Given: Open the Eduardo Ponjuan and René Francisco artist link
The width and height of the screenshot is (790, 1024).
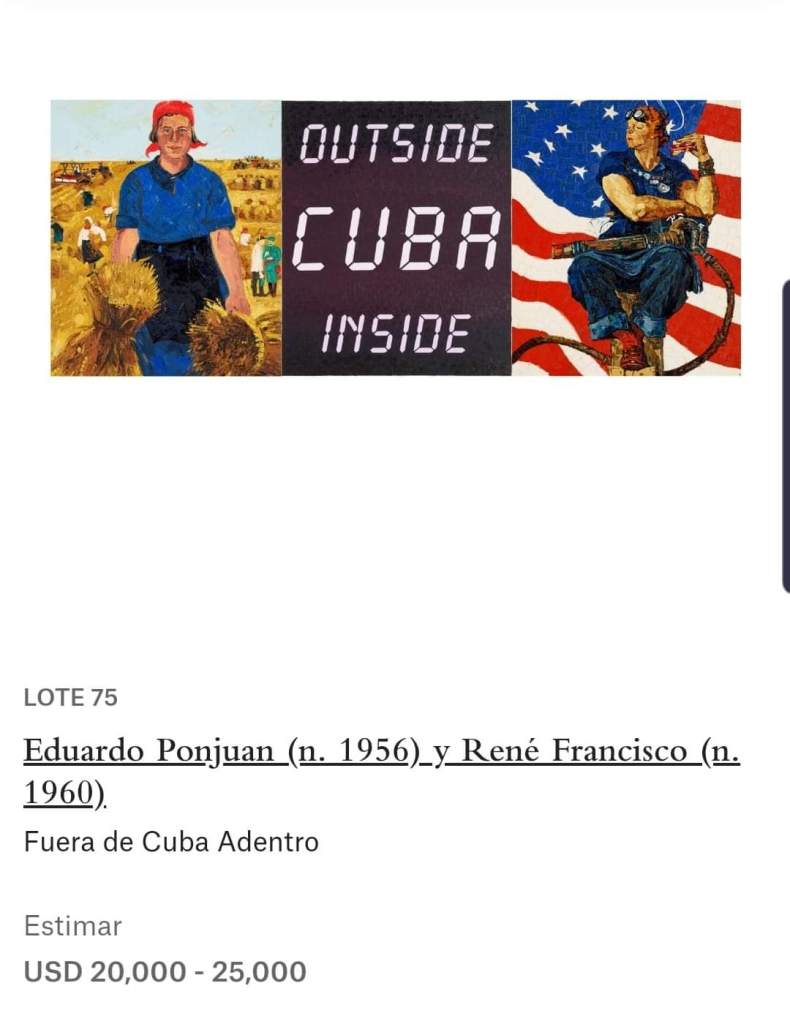Looking at the screenshot, I should [380, 752].
